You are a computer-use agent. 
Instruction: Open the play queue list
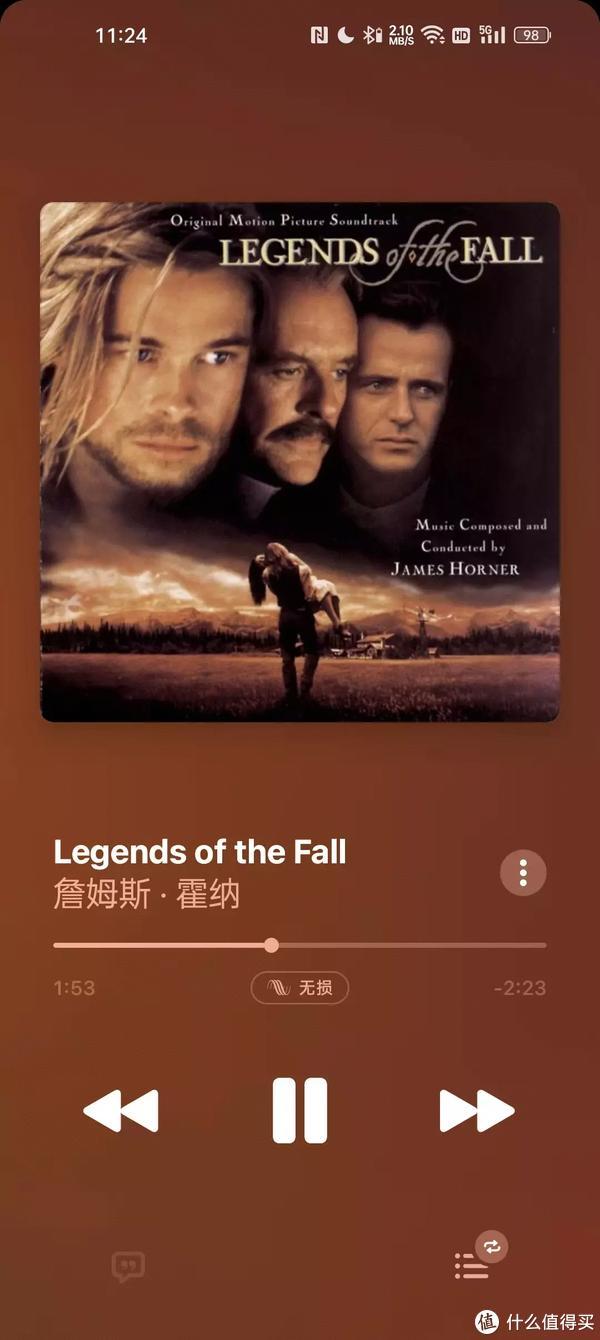click(472, 1266)
